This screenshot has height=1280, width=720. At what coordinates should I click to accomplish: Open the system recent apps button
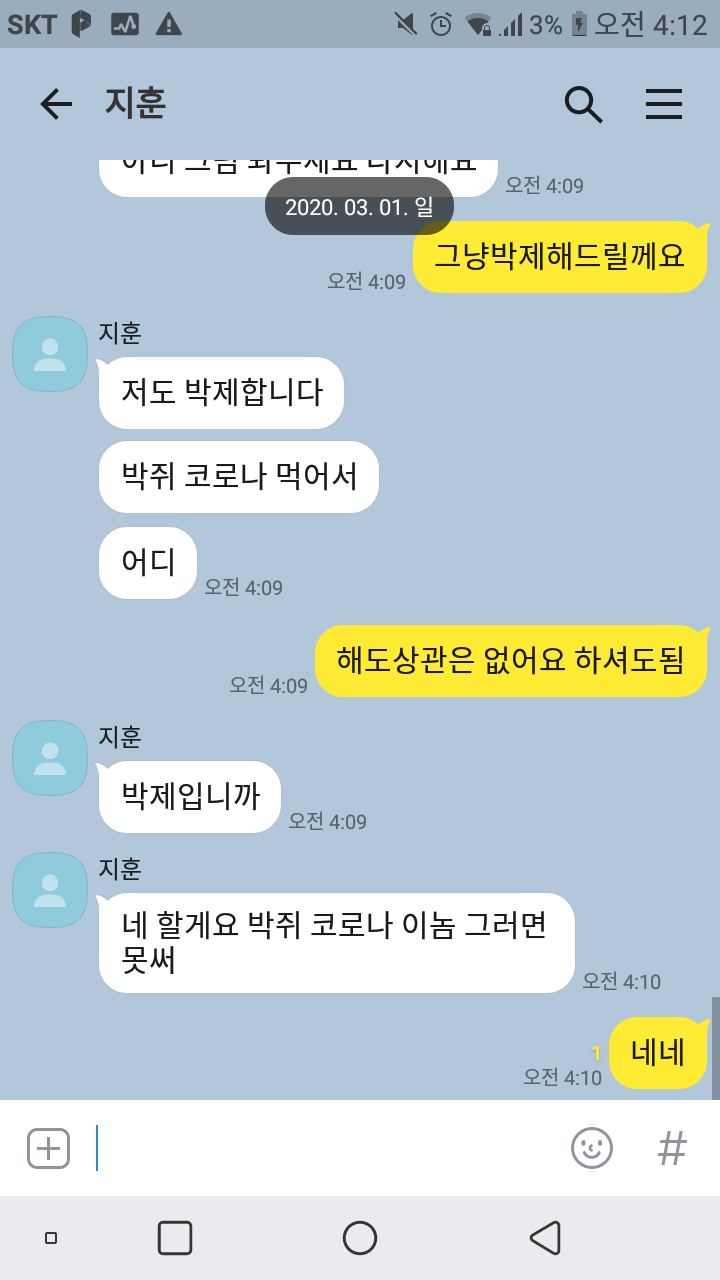(175, 1238)
